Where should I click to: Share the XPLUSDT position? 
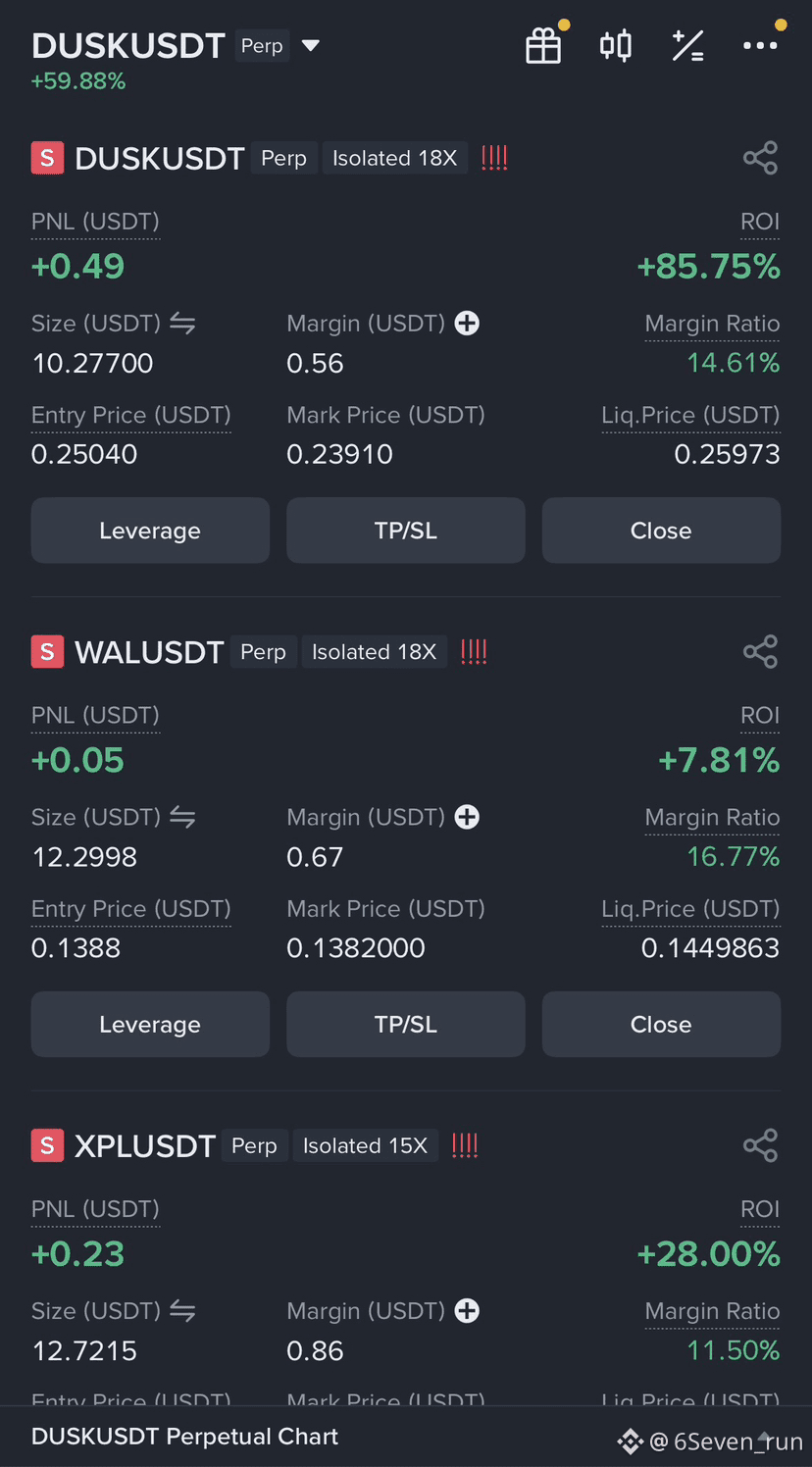tap(760, 1145)
